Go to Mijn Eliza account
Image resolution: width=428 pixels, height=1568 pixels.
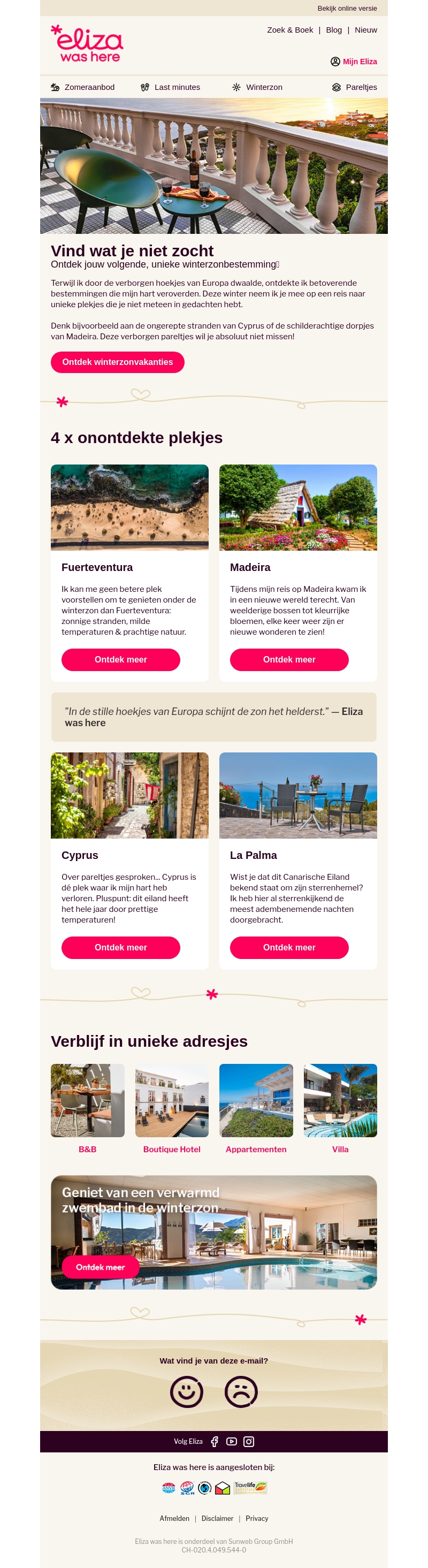(x=354, y=62)
